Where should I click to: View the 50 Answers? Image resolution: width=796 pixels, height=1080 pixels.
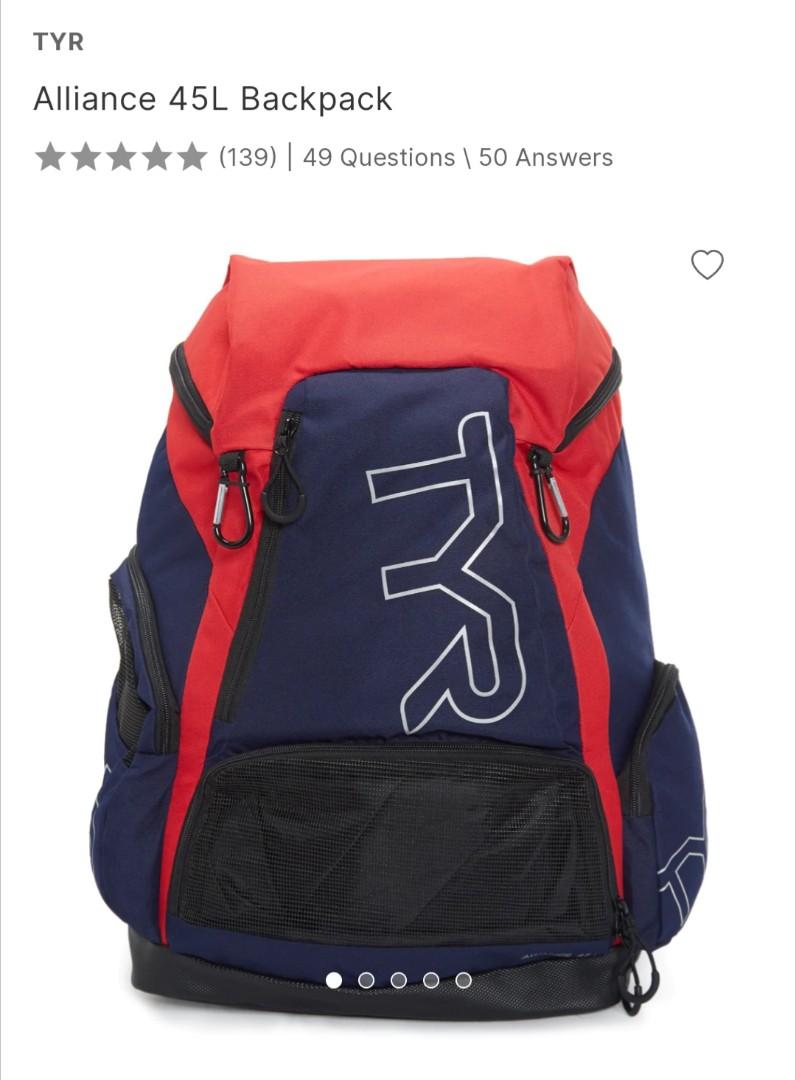pos(546,156)
